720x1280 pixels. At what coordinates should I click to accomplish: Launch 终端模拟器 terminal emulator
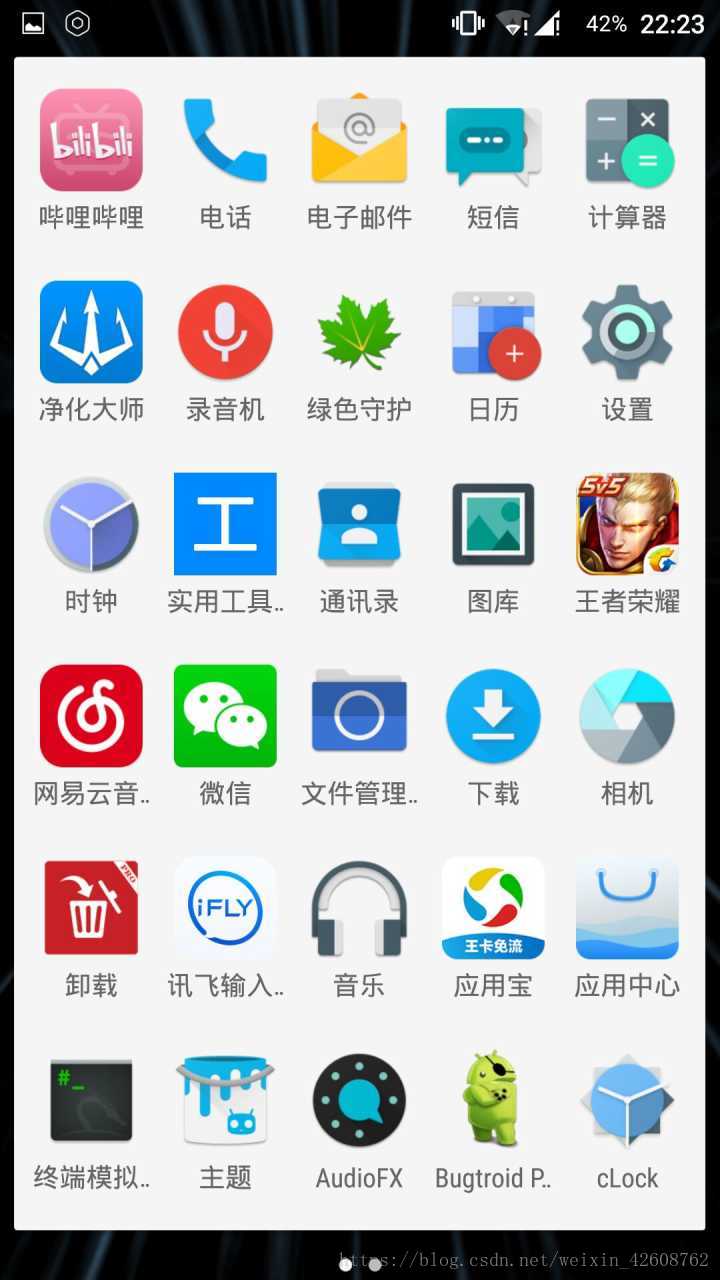tap(91, 1100)
